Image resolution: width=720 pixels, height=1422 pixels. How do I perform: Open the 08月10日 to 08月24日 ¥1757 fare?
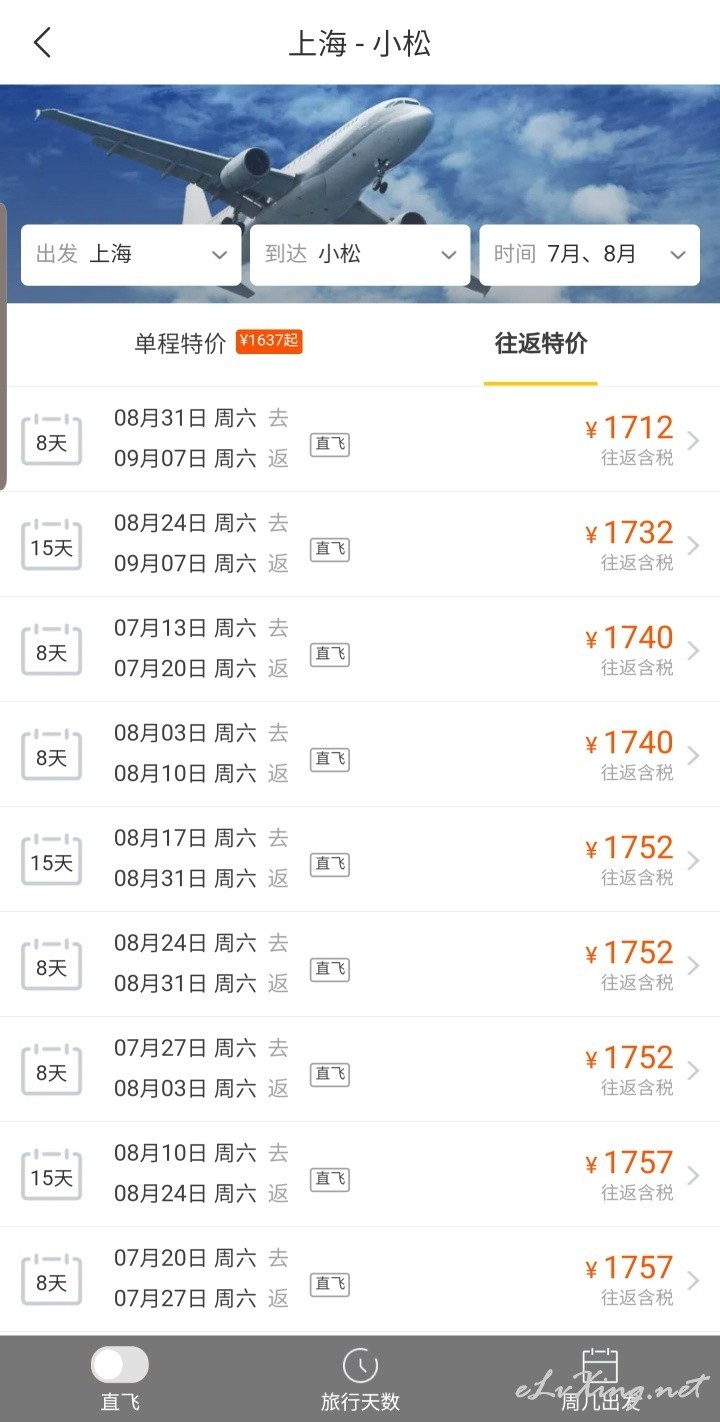coord(360,1174)
